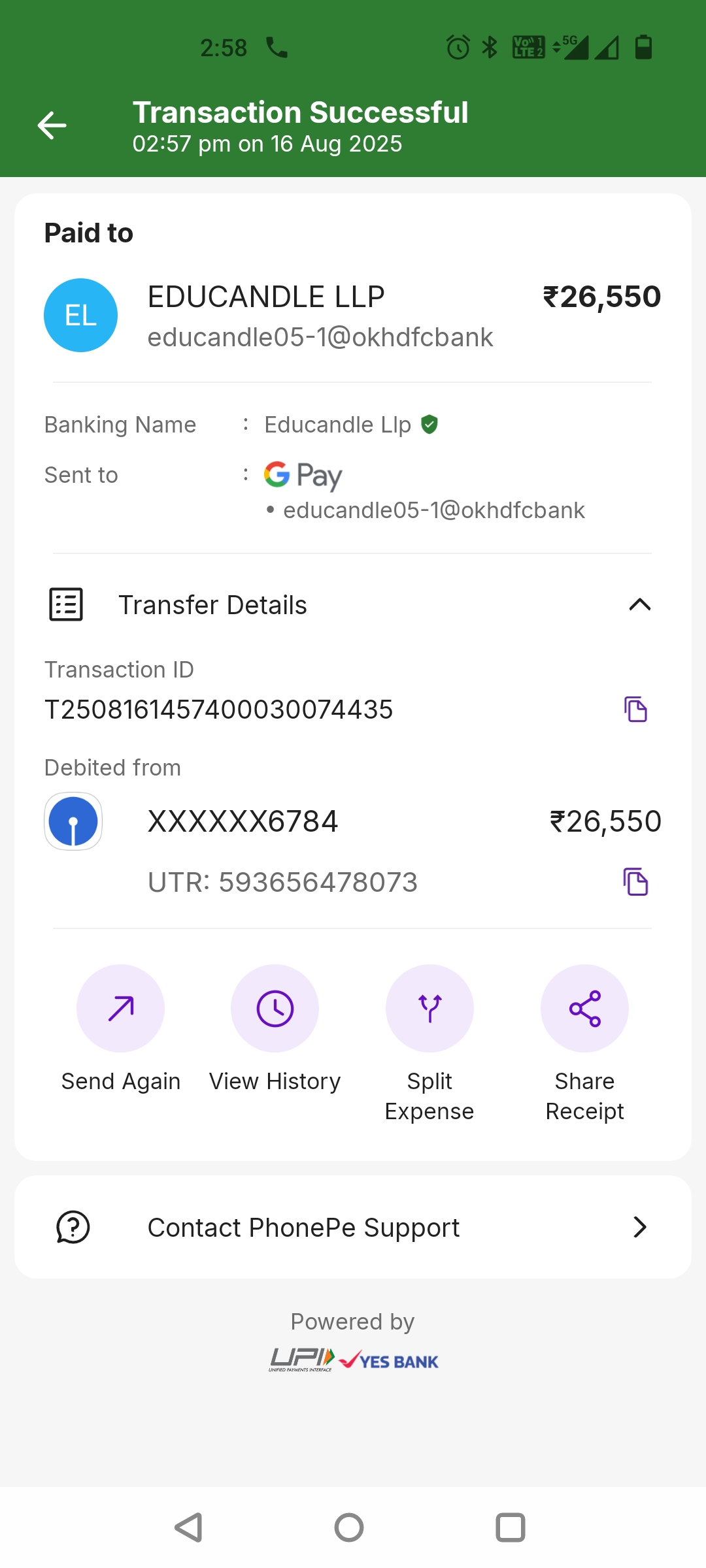This screenshot has width=706, height=1568.
Task: Collapse the Transfer Details section
Action: [639, 605]
